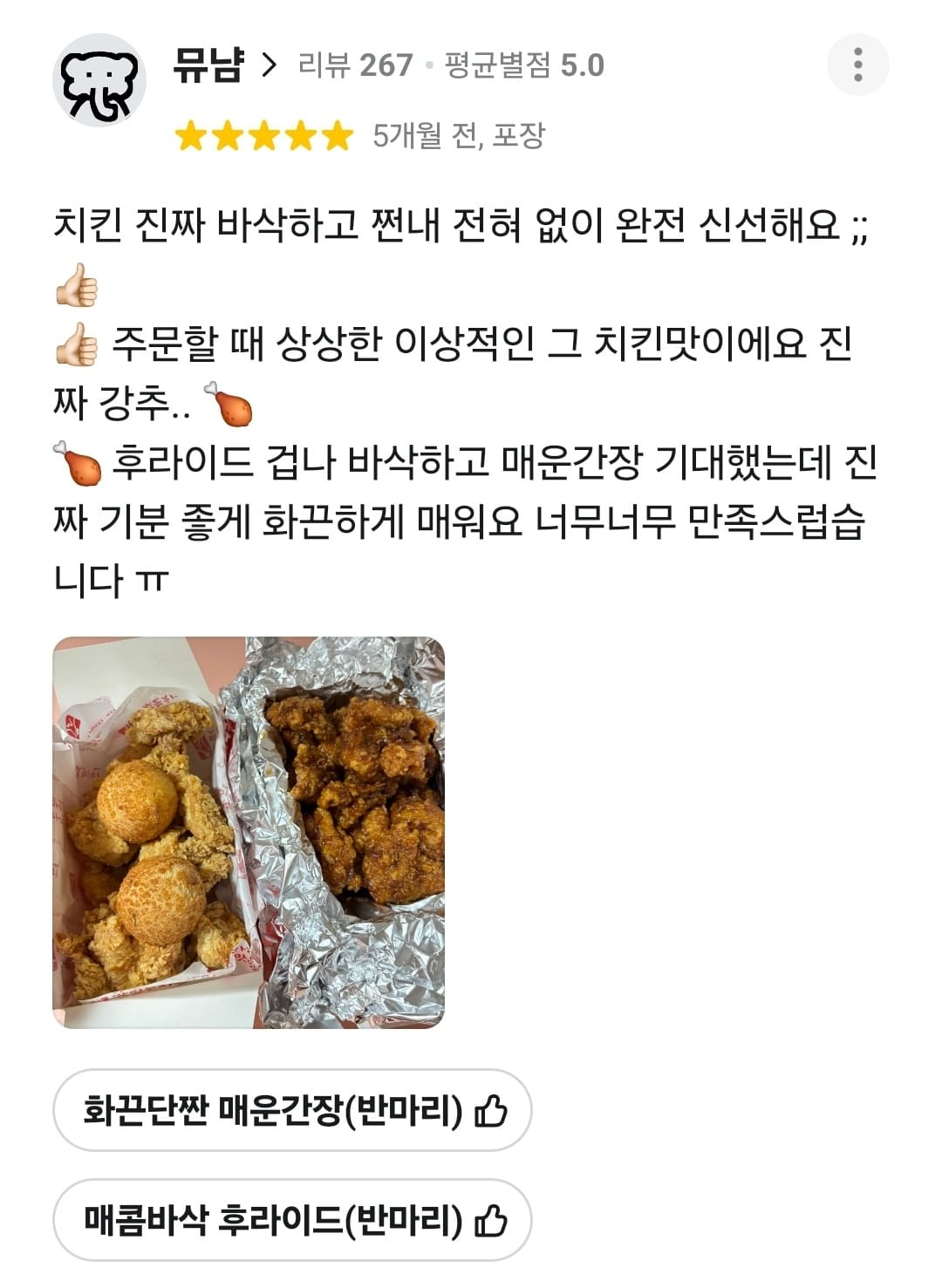
Task: Click the 평균별점 5.0 average rating
Action: click(523, 64)
